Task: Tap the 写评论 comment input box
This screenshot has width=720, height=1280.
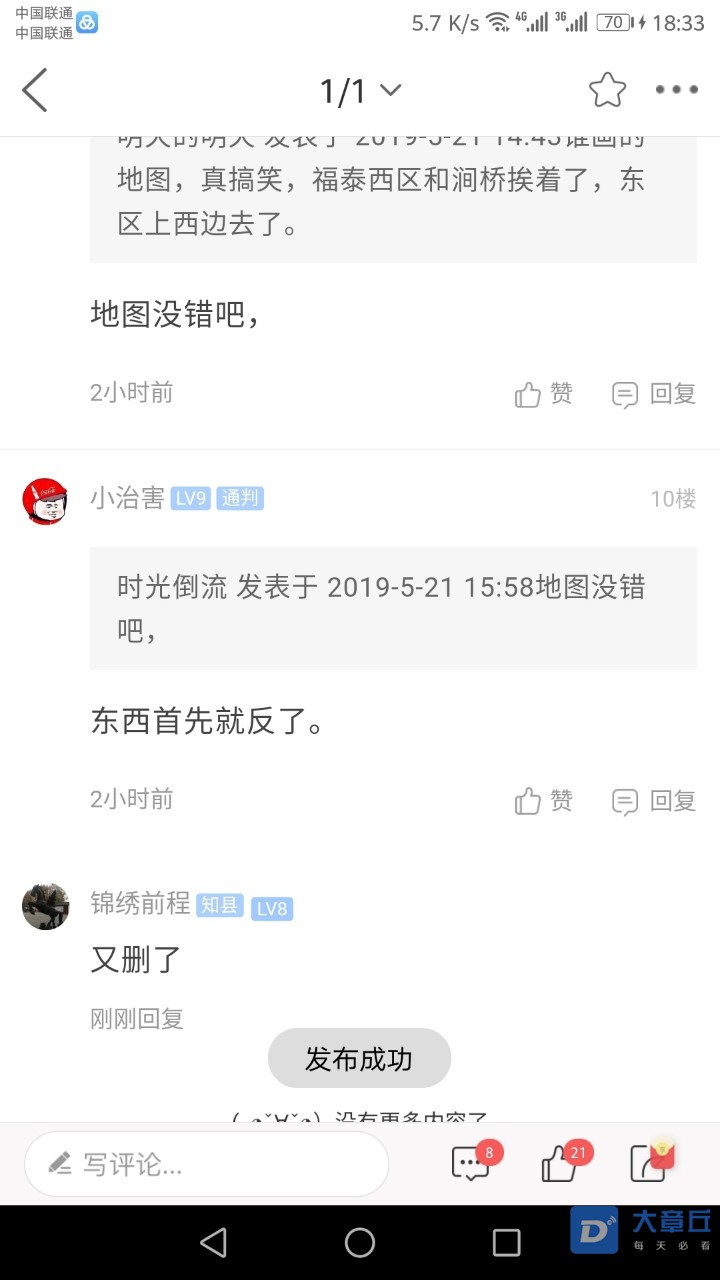Action: coord(206,1164)
